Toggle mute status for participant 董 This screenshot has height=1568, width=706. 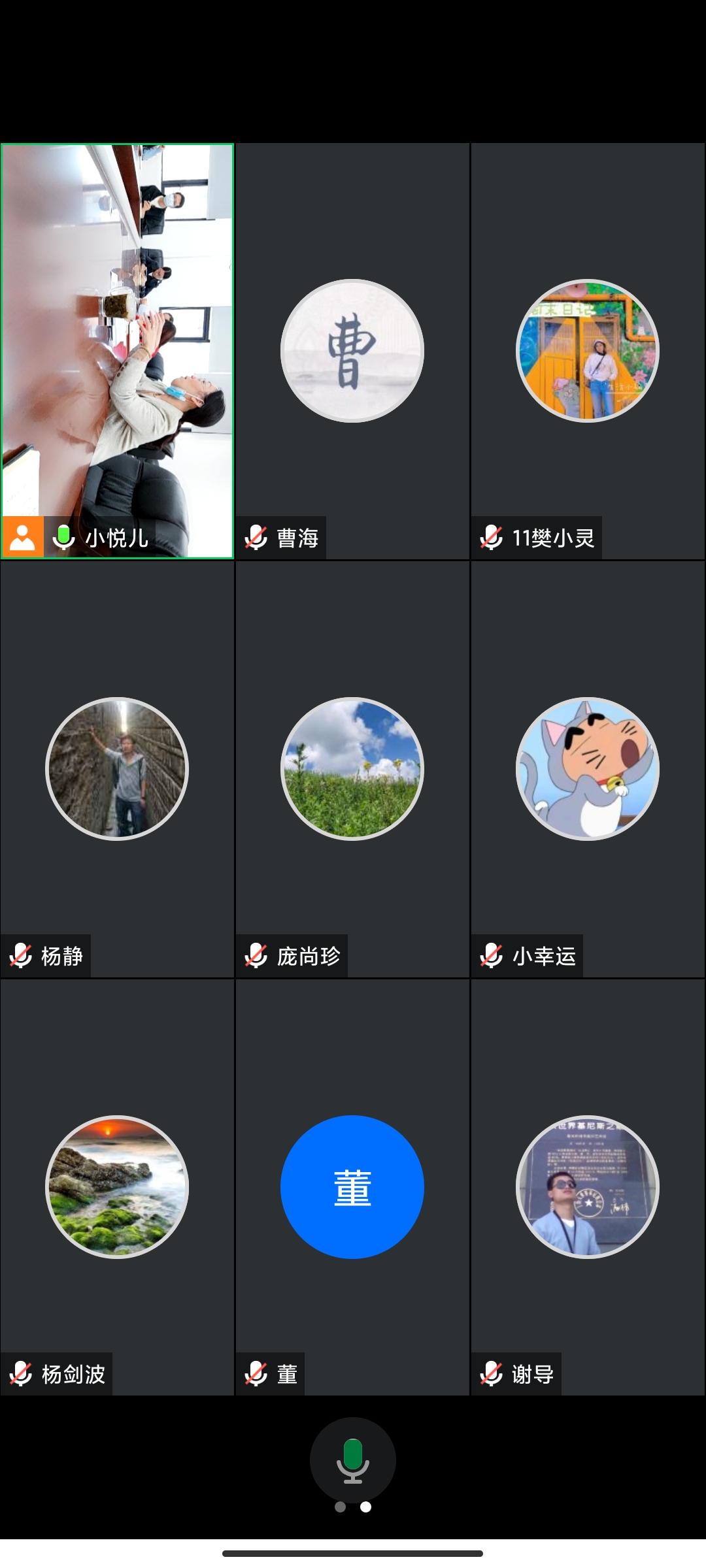[x=256, y=1374]
